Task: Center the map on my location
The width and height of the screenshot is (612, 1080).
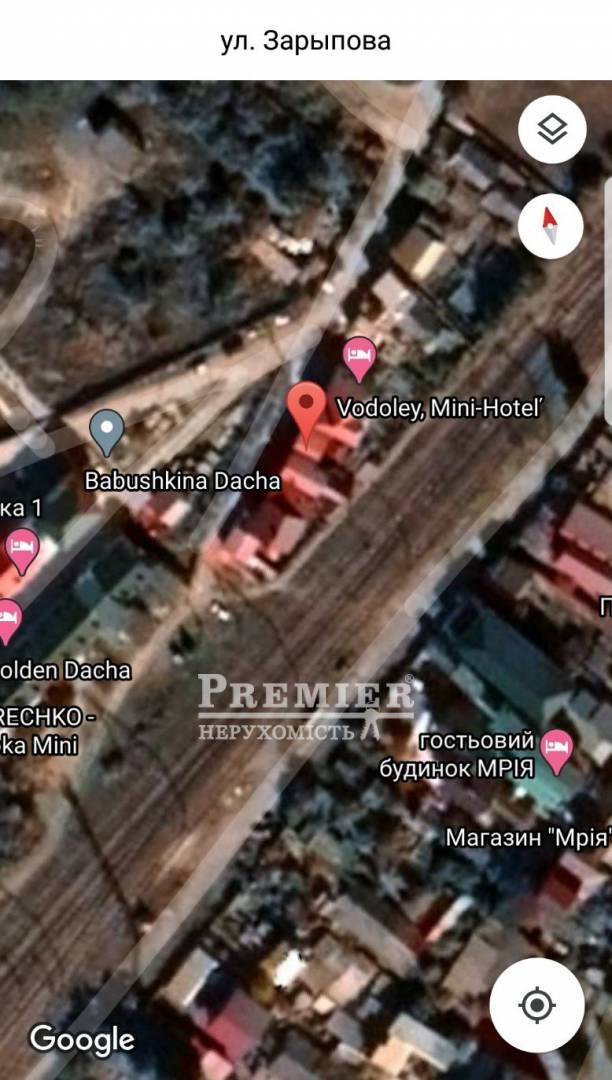Action: [x=536, y=1005]
